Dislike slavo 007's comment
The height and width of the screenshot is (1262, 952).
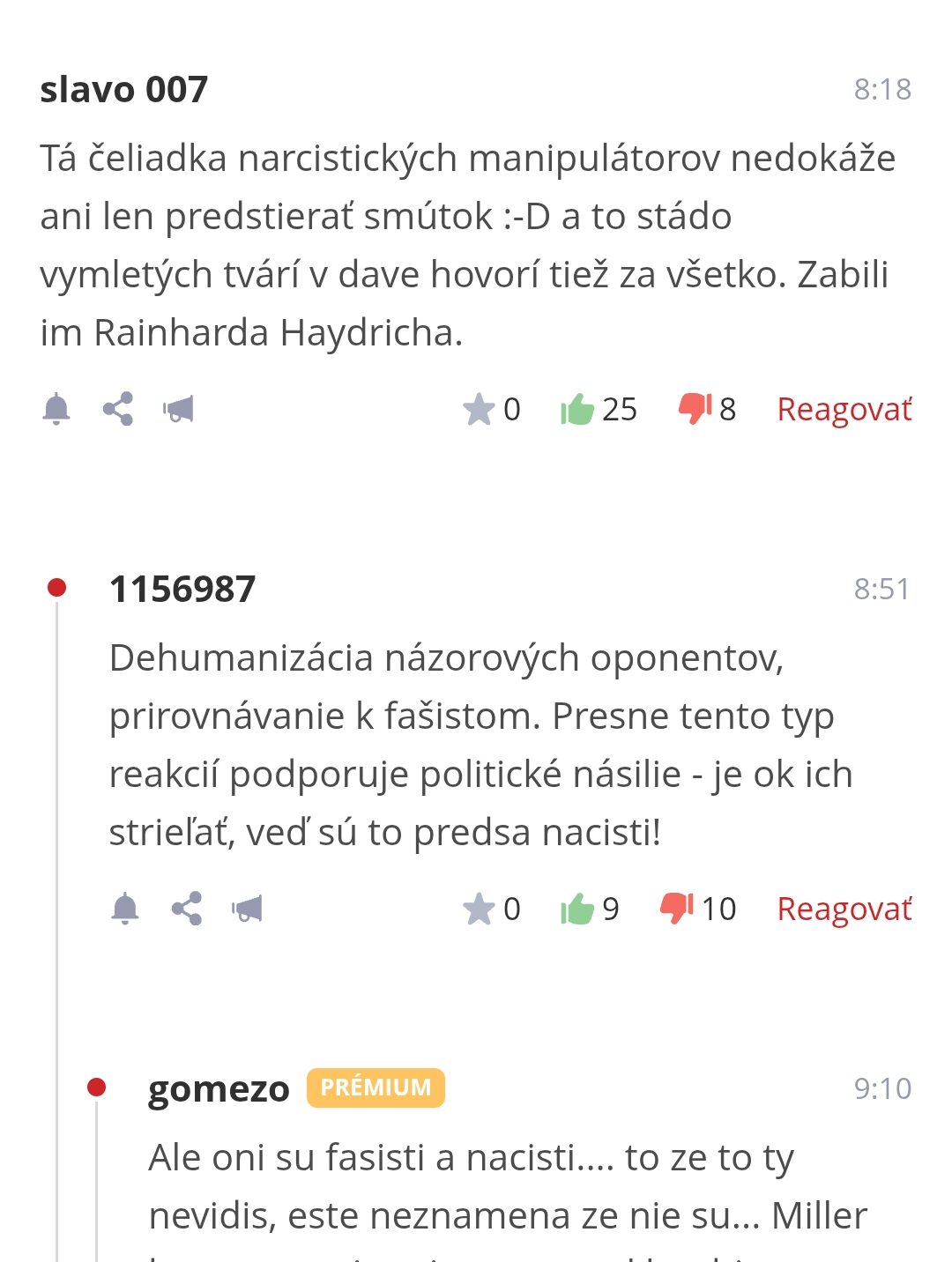[x=695, y=408]
